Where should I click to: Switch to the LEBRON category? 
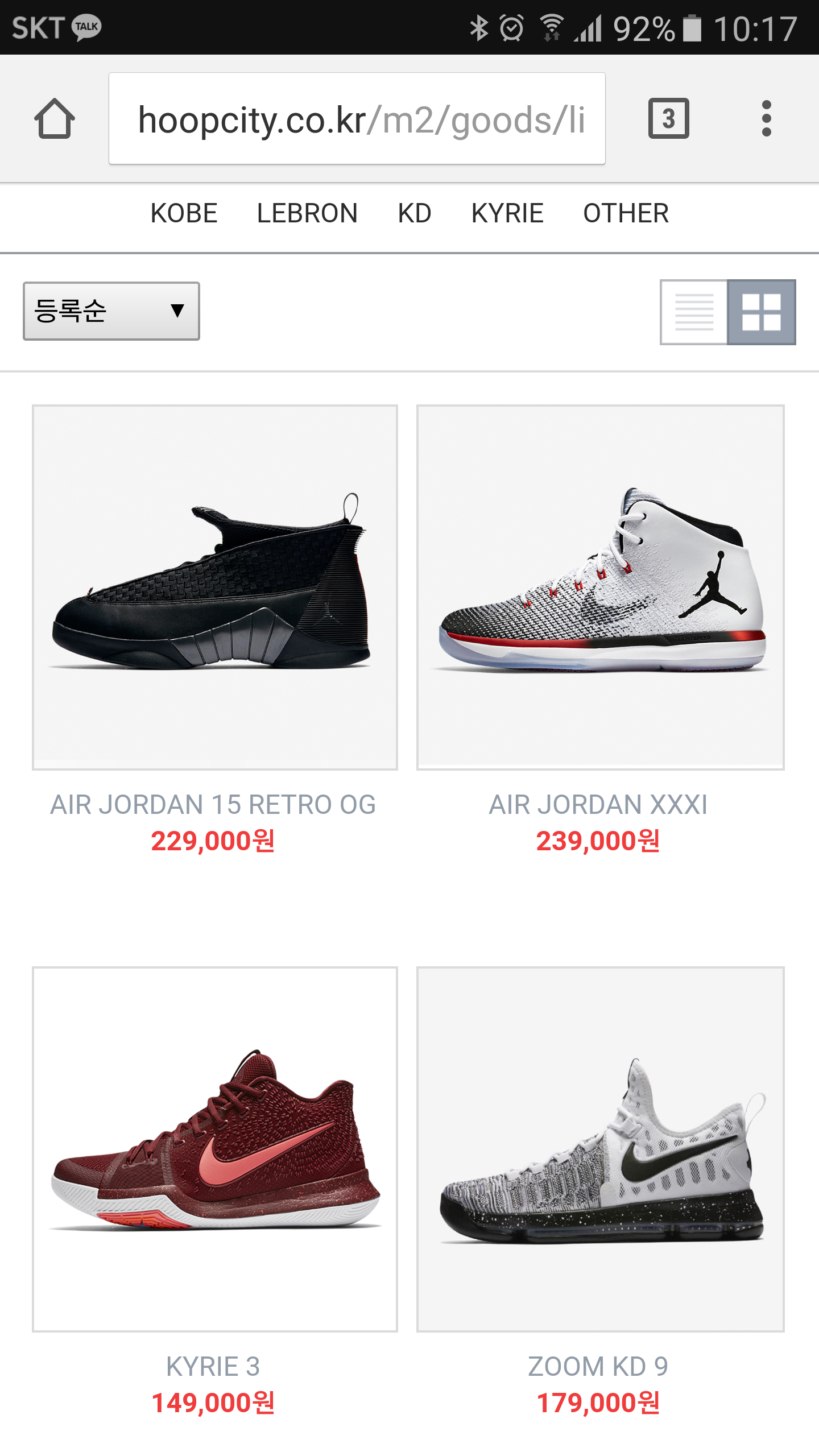pyautogui.click(x=307, y=214)
